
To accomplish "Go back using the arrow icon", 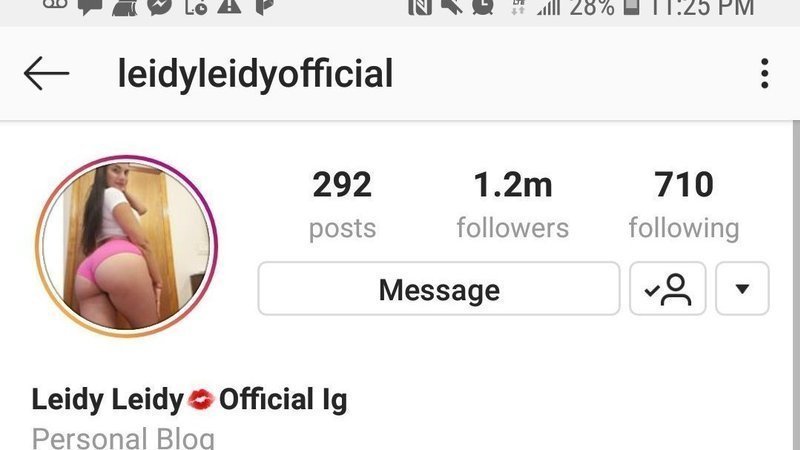I will pos(46,73).
